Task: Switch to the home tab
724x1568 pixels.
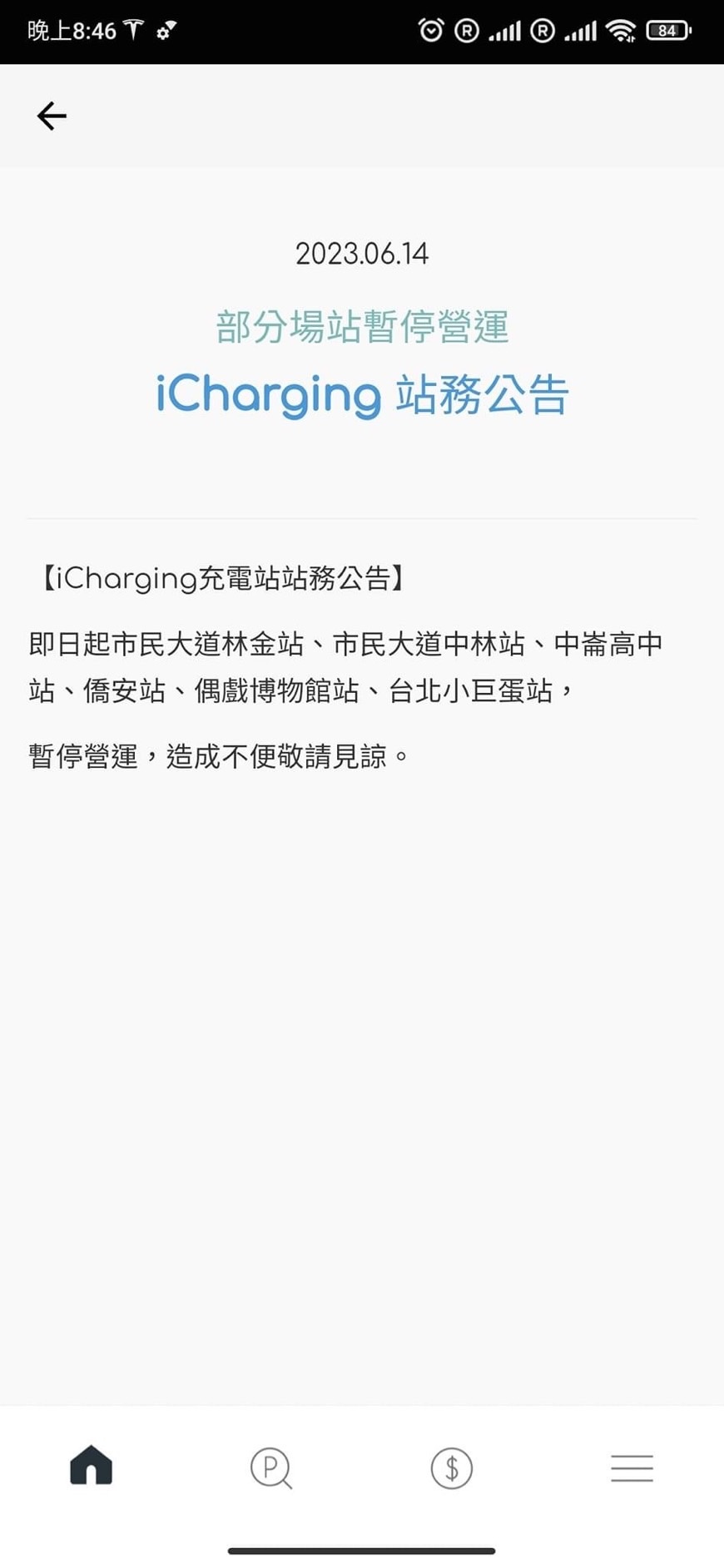Action: click(x=91, y=1467)
